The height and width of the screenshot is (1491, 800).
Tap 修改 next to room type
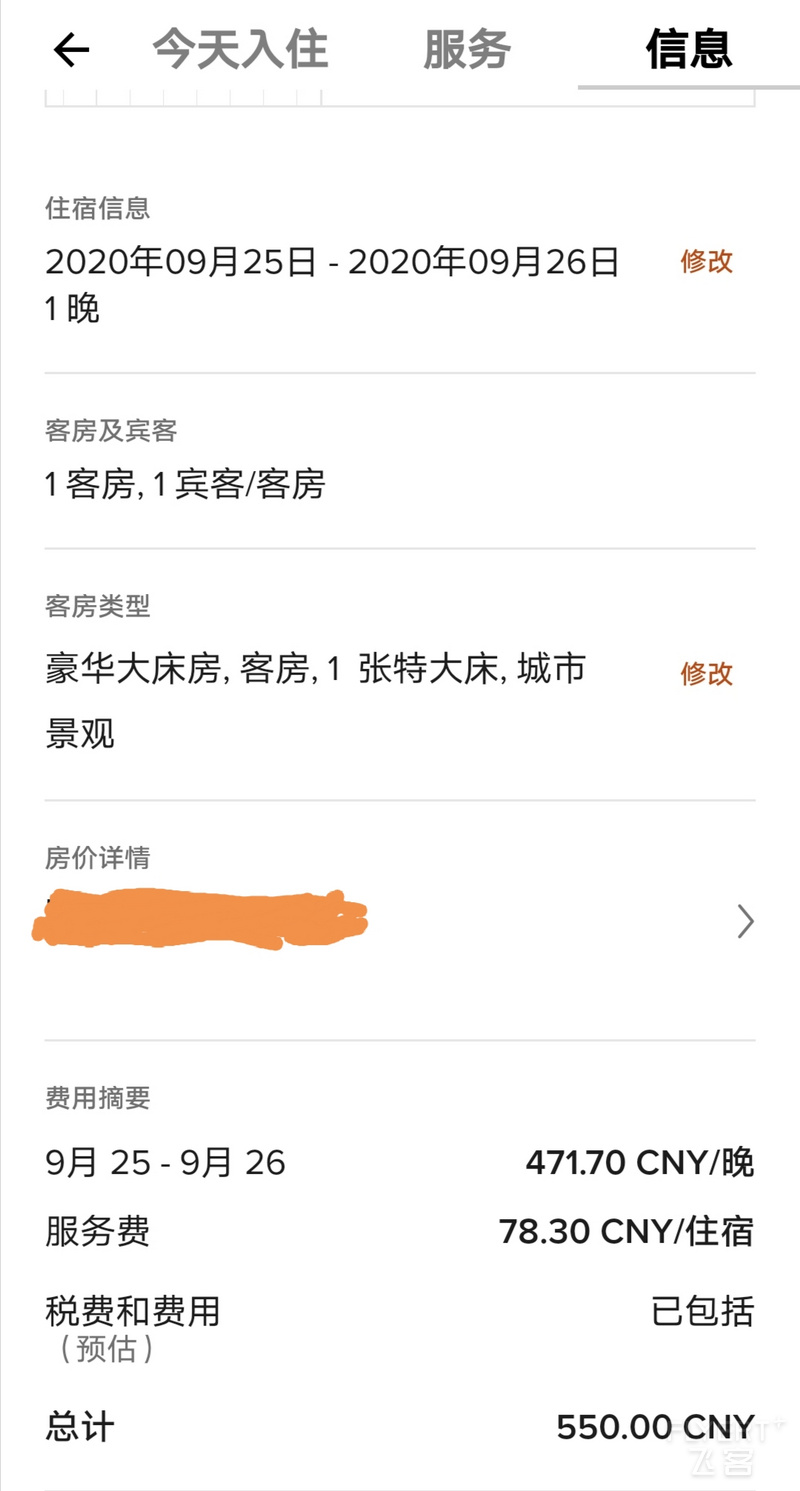pyautogui.click(x=707, y=674)
